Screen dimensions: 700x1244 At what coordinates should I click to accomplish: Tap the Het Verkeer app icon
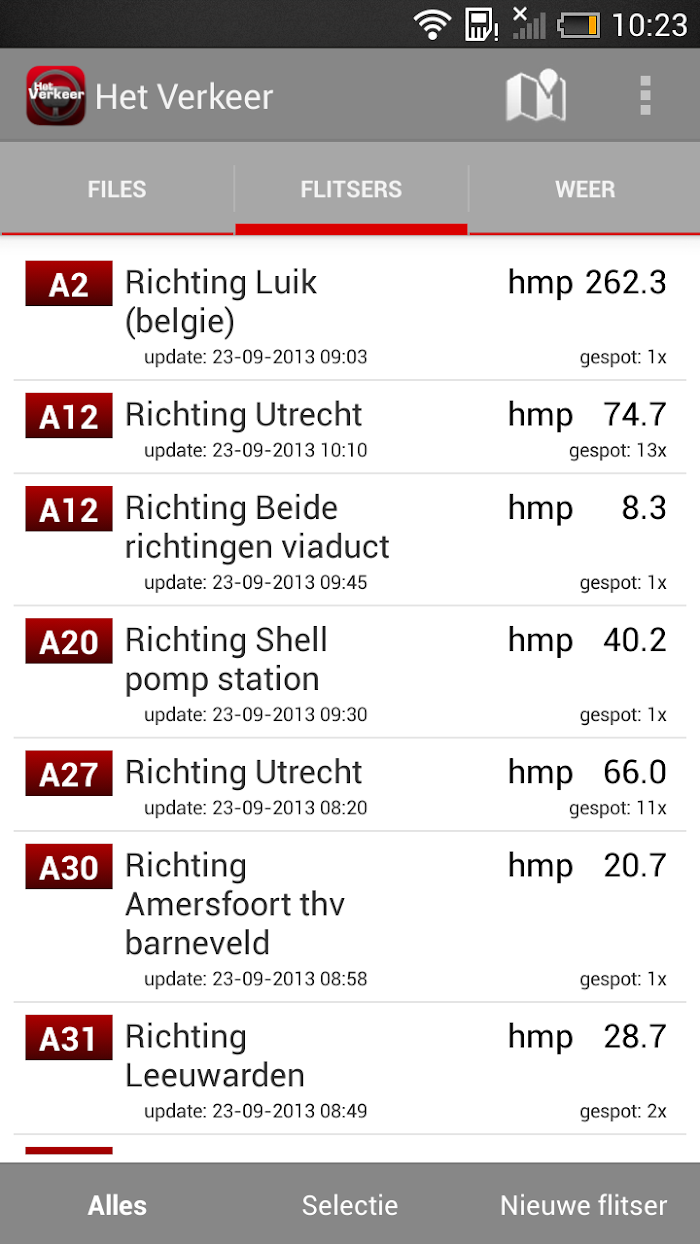[x=56, y=96]
